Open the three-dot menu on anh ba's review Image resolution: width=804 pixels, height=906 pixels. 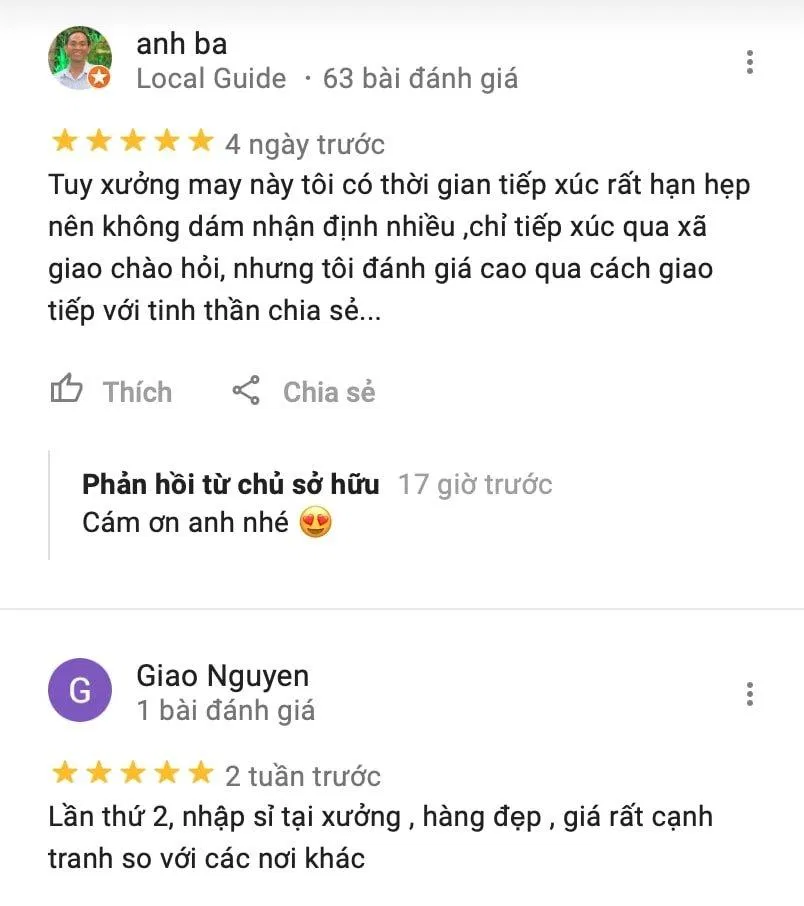[750, 61]
